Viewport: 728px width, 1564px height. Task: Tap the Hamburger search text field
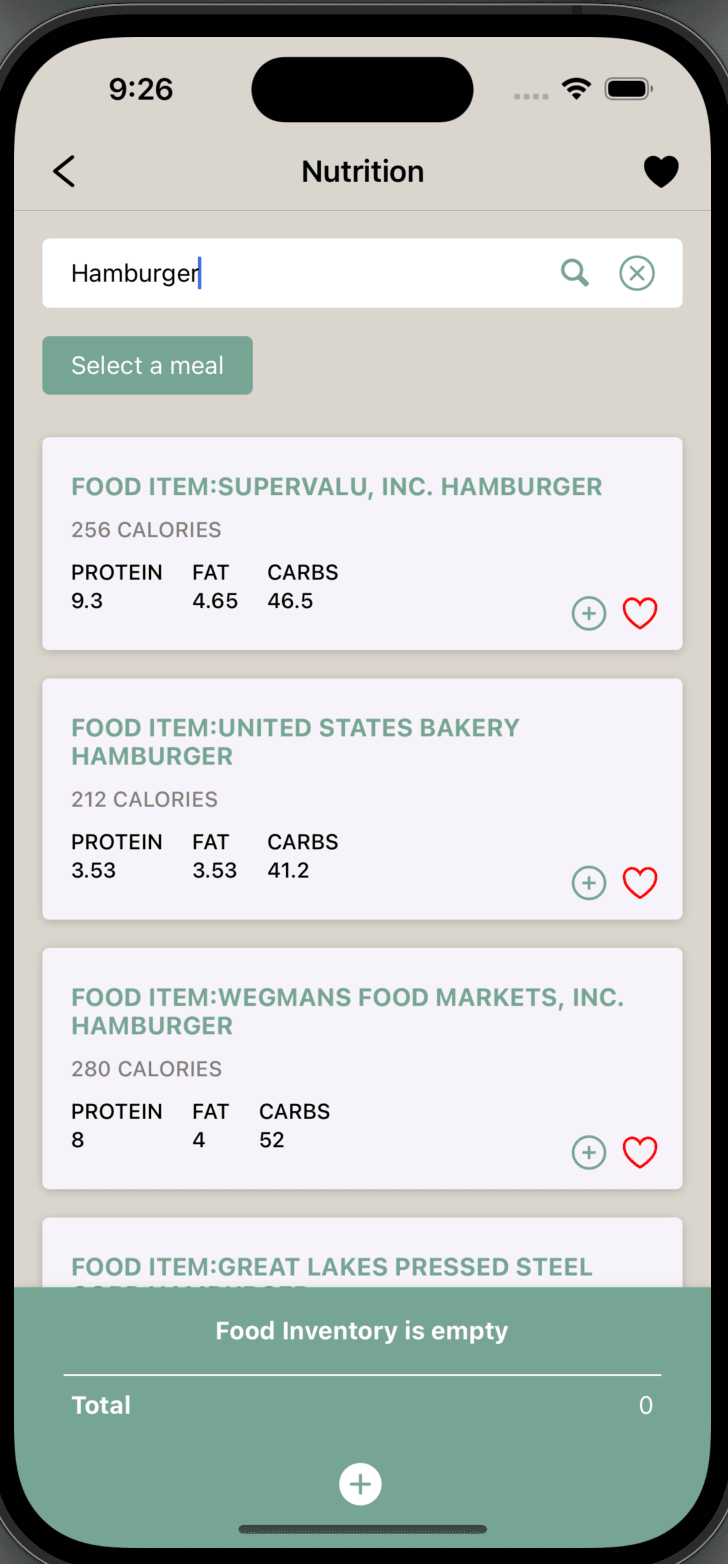point(300,273)
